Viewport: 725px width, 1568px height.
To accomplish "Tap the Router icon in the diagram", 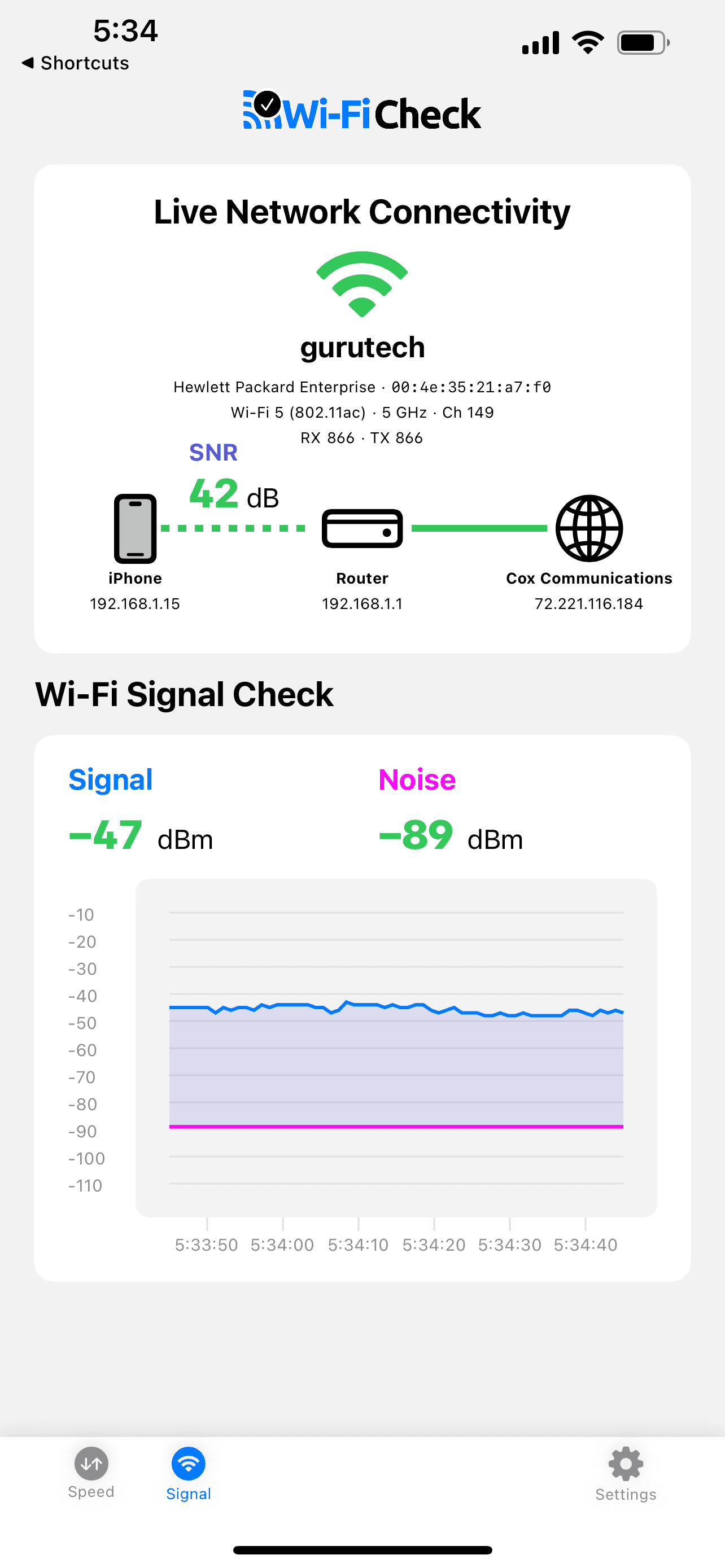I will [x=361, y=528].
